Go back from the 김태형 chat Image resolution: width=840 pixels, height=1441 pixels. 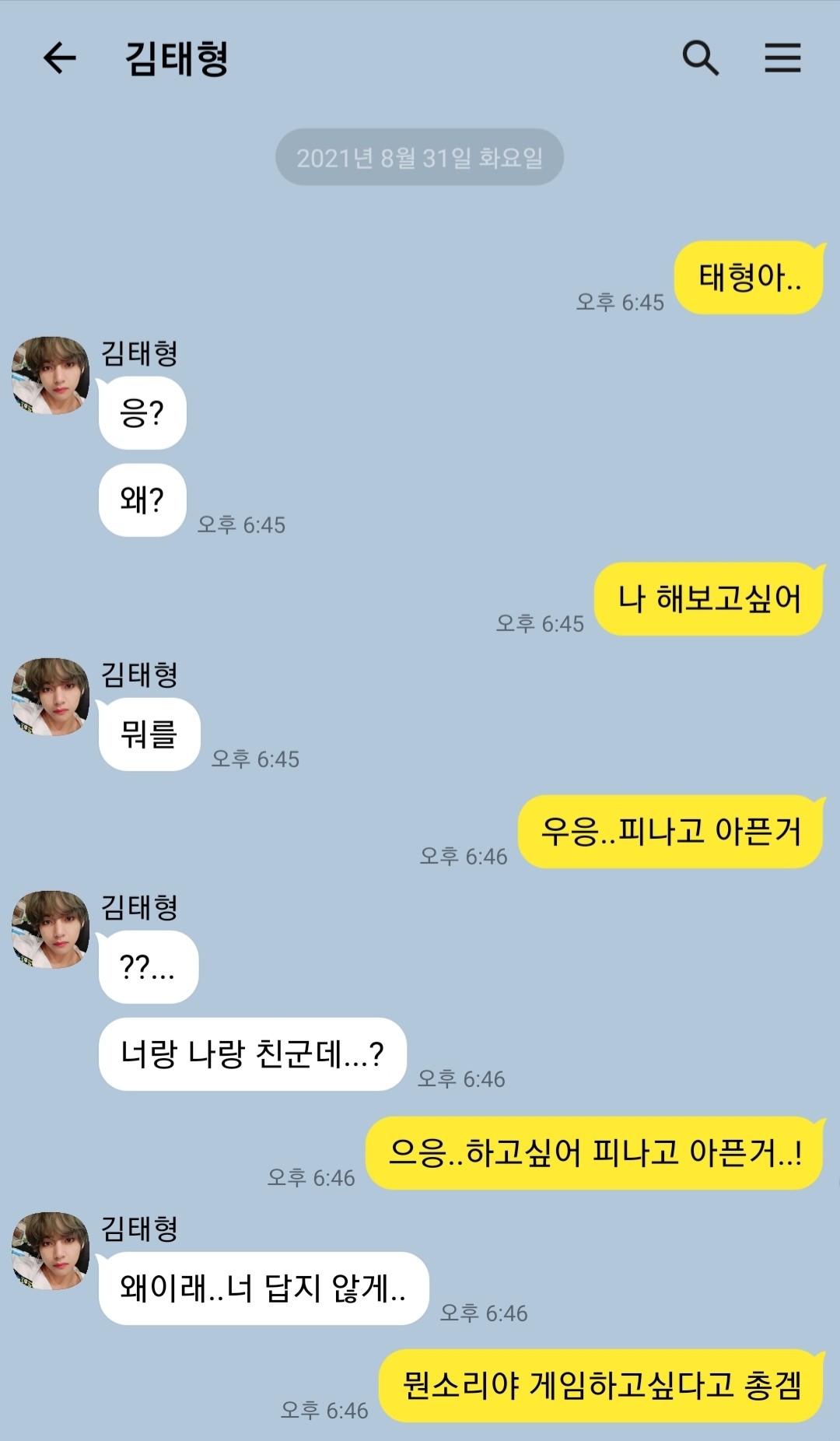pyautogui.click(x=60, y=58)
